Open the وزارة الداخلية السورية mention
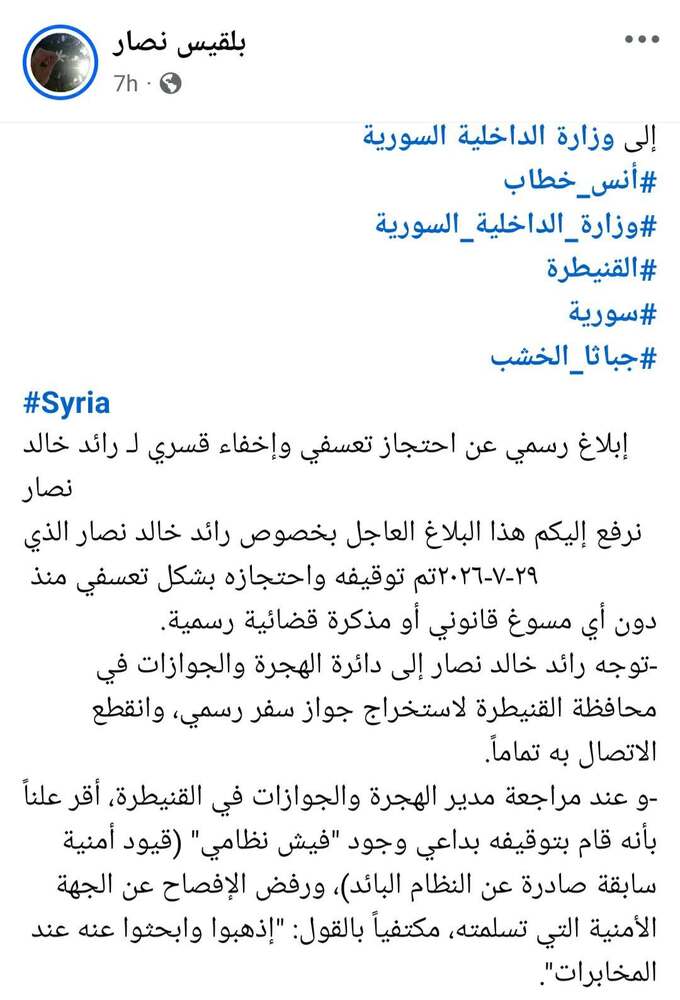This screenshot has width=680, height=1000. pyautogui.click(x=489, y=138)
